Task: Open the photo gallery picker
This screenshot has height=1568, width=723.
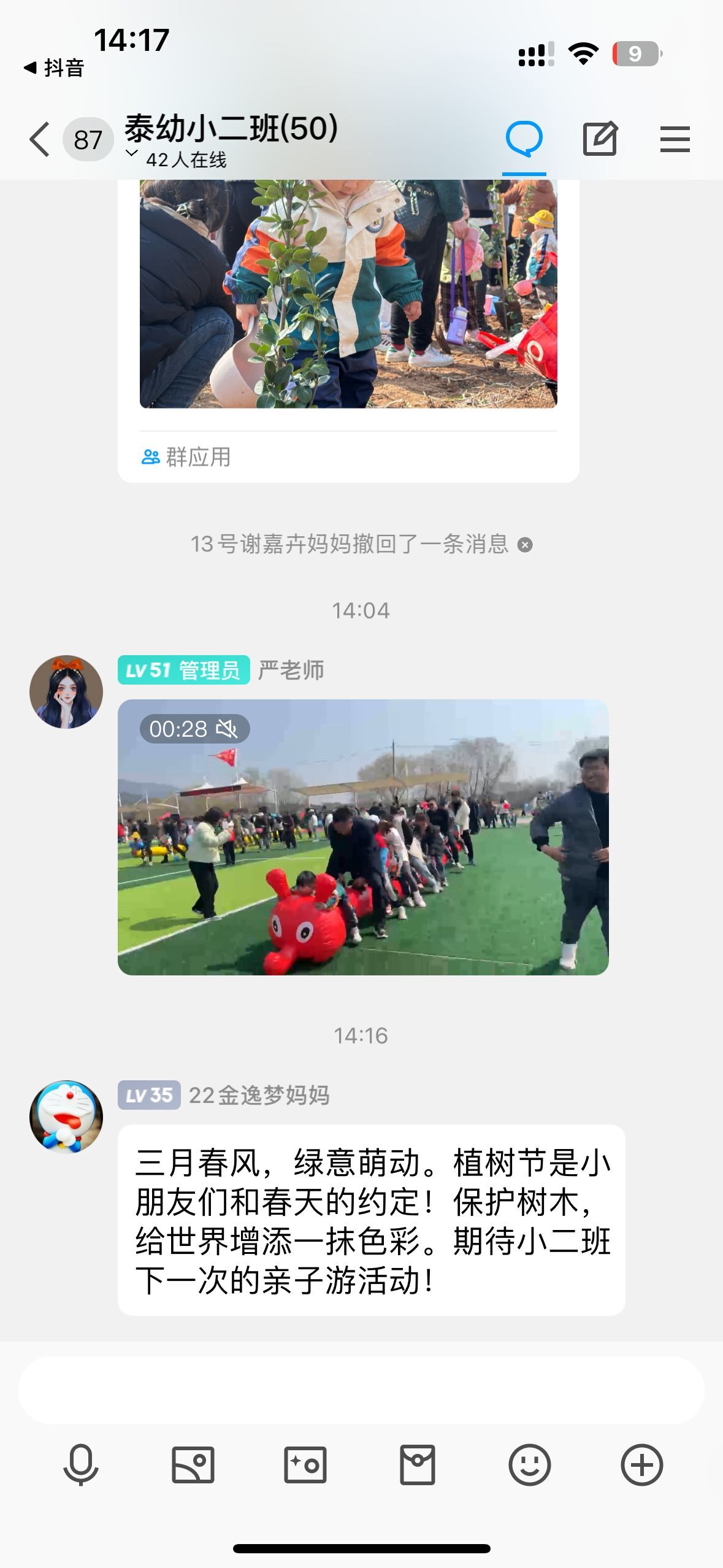Action: 193,1466
